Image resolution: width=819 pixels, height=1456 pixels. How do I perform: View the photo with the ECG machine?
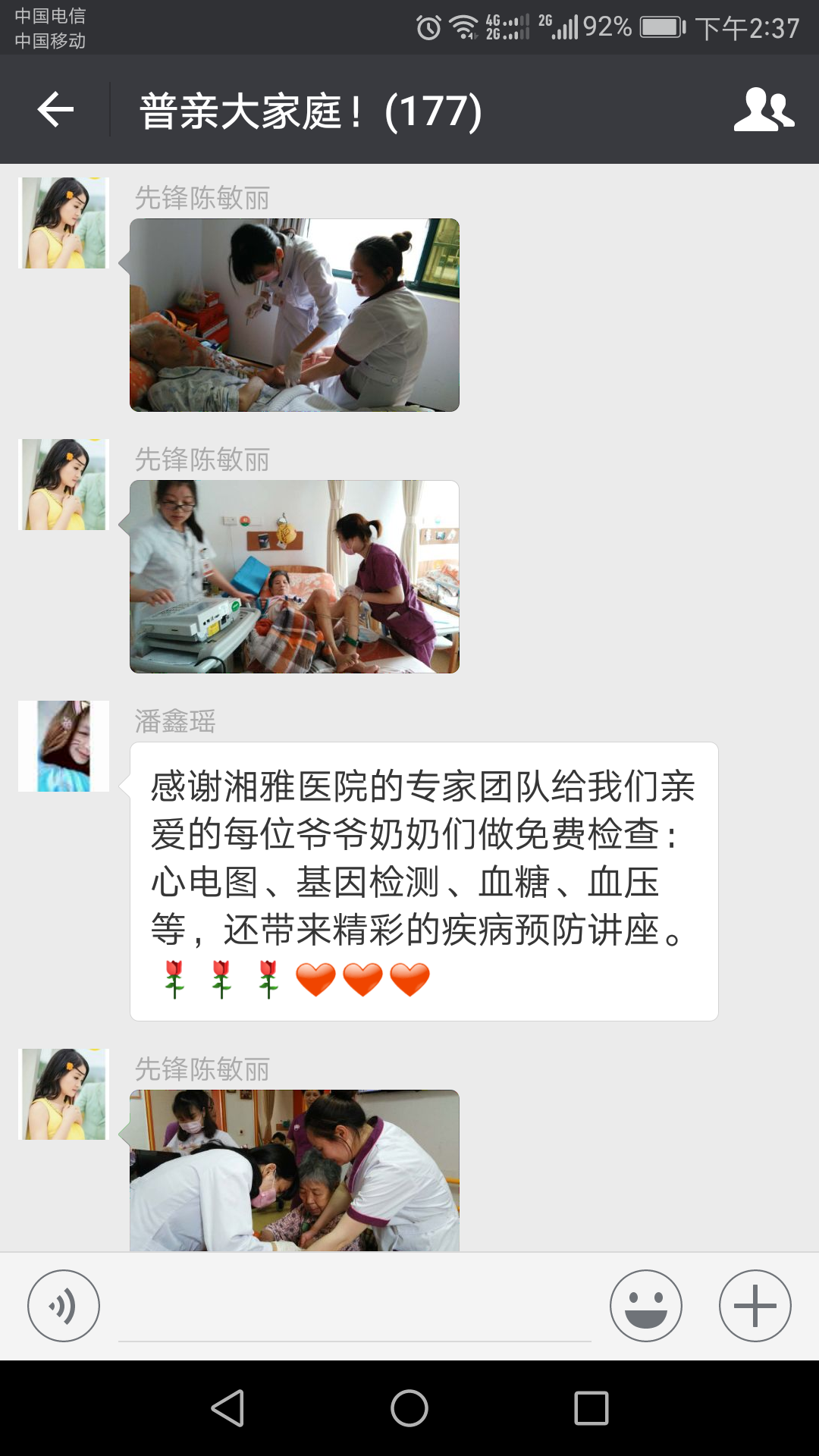point(294,576)
